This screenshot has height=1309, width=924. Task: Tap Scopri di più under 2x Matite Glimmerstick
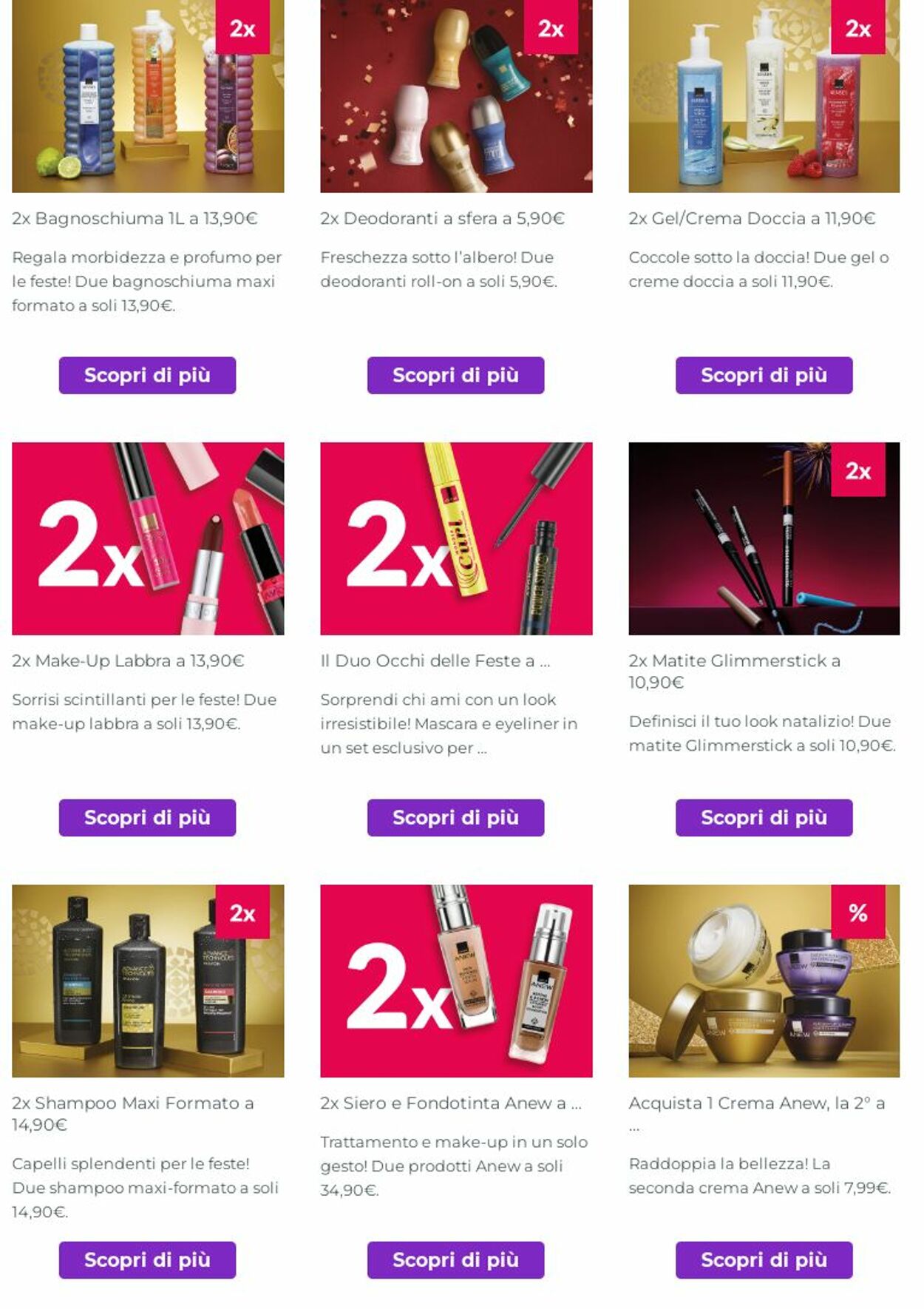tap(764, 817)
